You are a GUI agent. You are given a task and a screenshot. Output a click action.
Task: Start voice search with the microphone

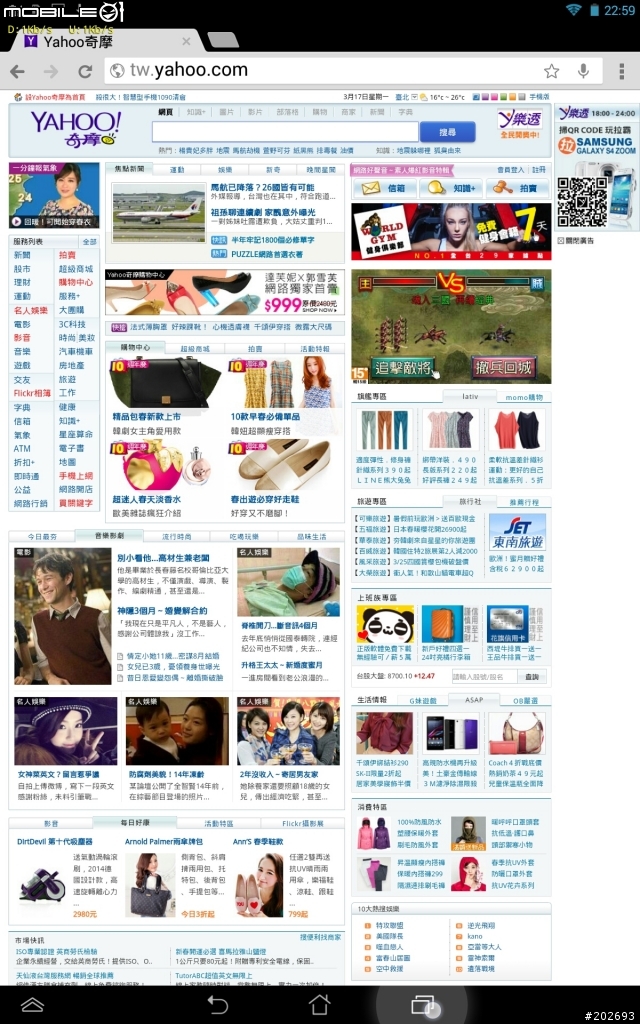583,71
